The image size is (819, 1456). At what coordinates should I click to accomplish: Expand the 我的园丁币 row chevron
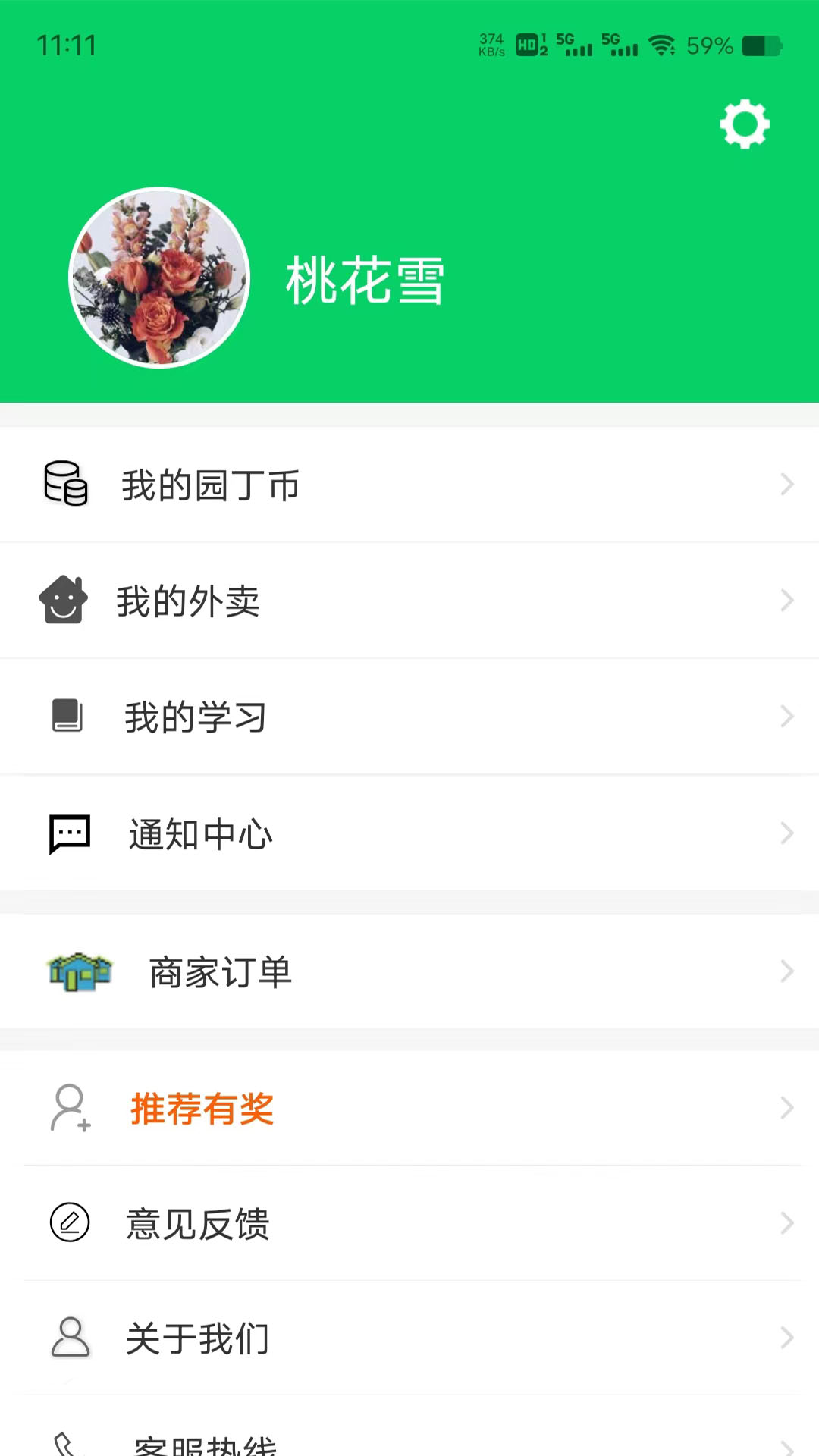(x=786, y=484)
